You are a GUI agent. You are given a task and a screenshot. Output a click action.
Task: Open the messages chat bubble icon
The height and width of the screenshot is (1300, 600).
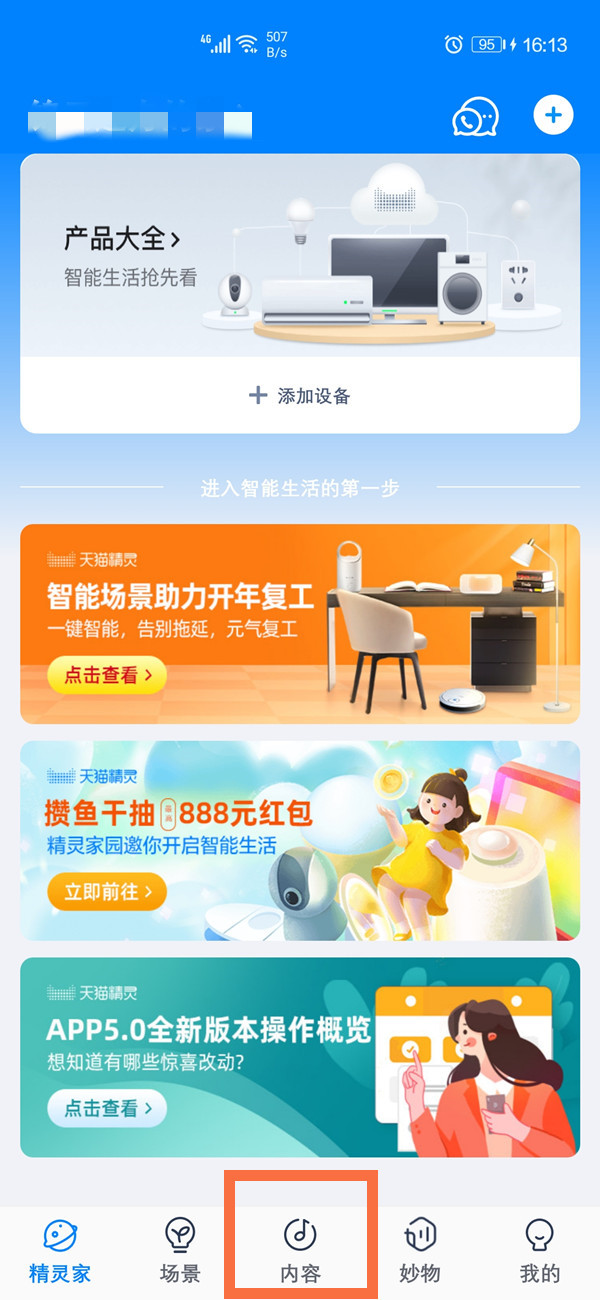pos(474,118)
